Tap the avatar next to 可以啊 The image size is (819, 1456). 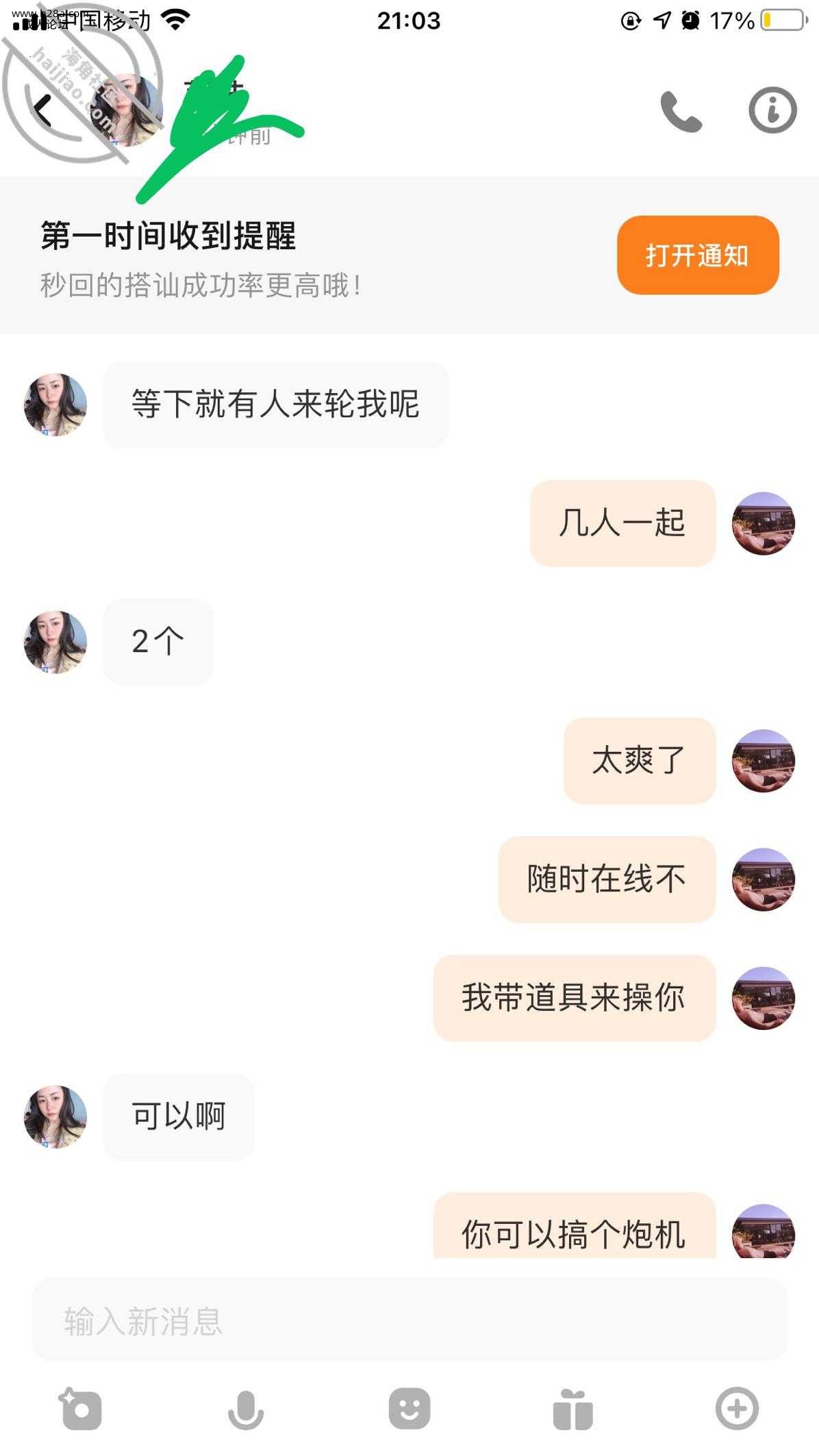coord(55,1116)
